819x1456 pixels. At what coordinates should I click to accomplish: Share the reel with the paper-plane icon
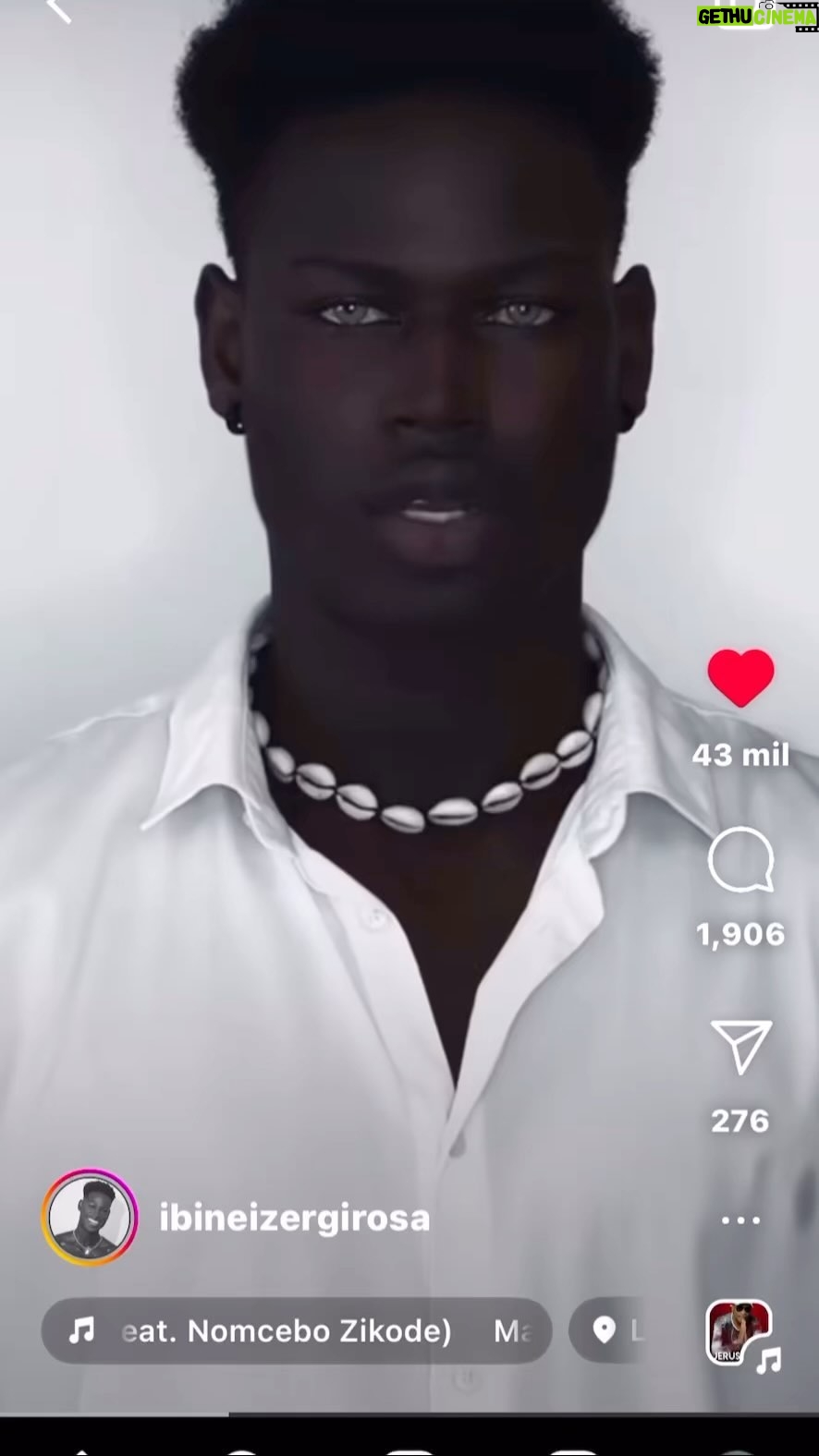pos(740,1048)
